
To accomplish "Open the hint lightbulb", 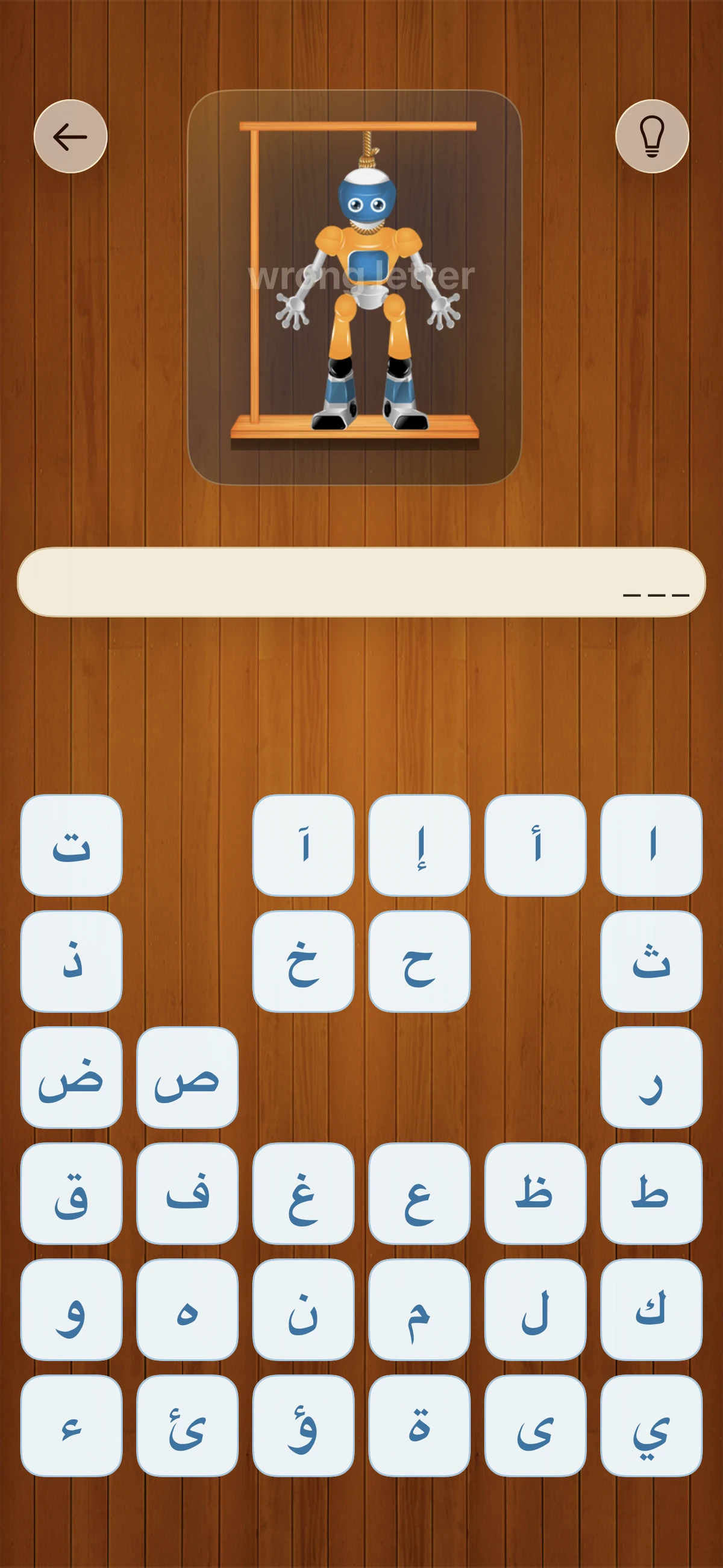I will point(651,137).
